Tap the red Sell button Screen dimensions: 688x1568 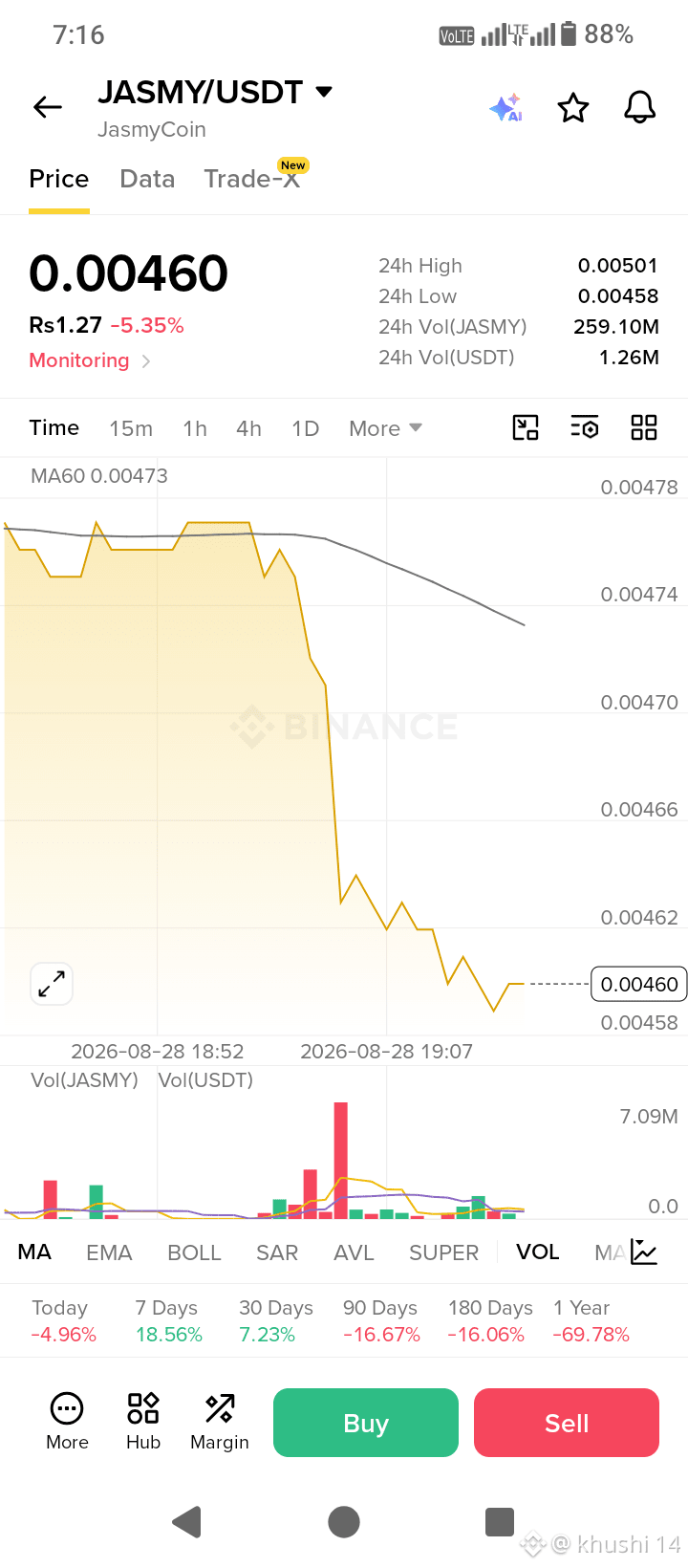(567, 1423)
